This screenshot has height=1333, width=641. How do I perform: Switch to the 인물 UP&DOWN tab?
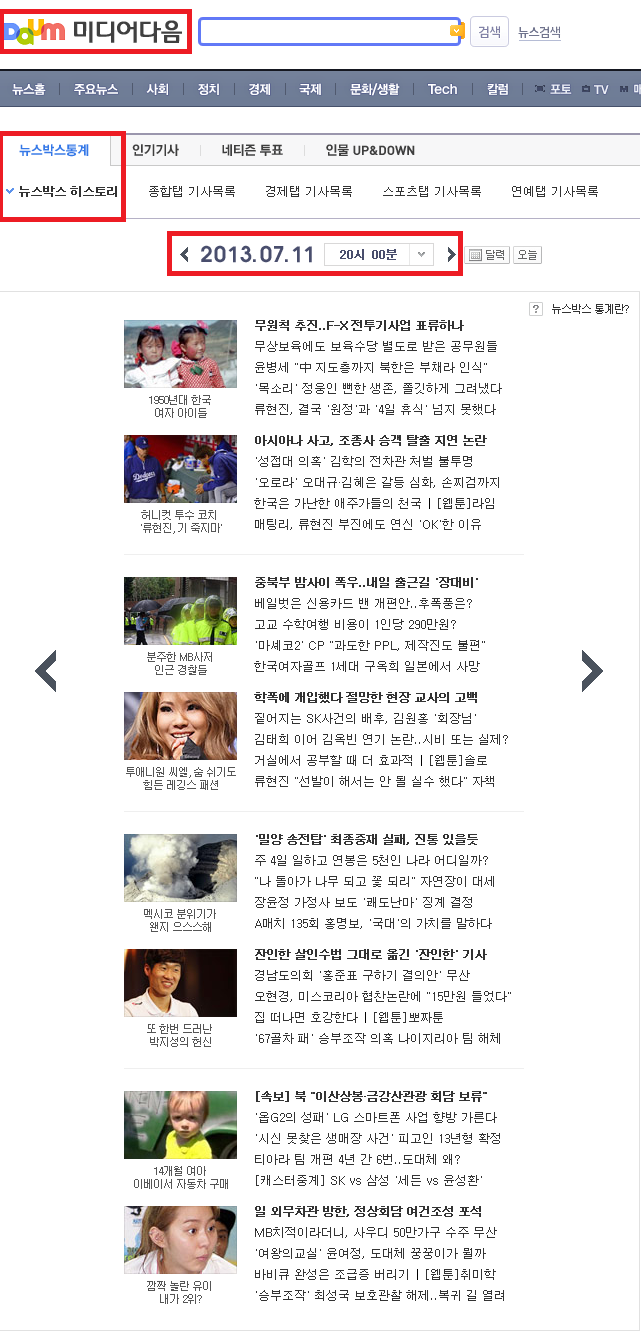point(370,150)
